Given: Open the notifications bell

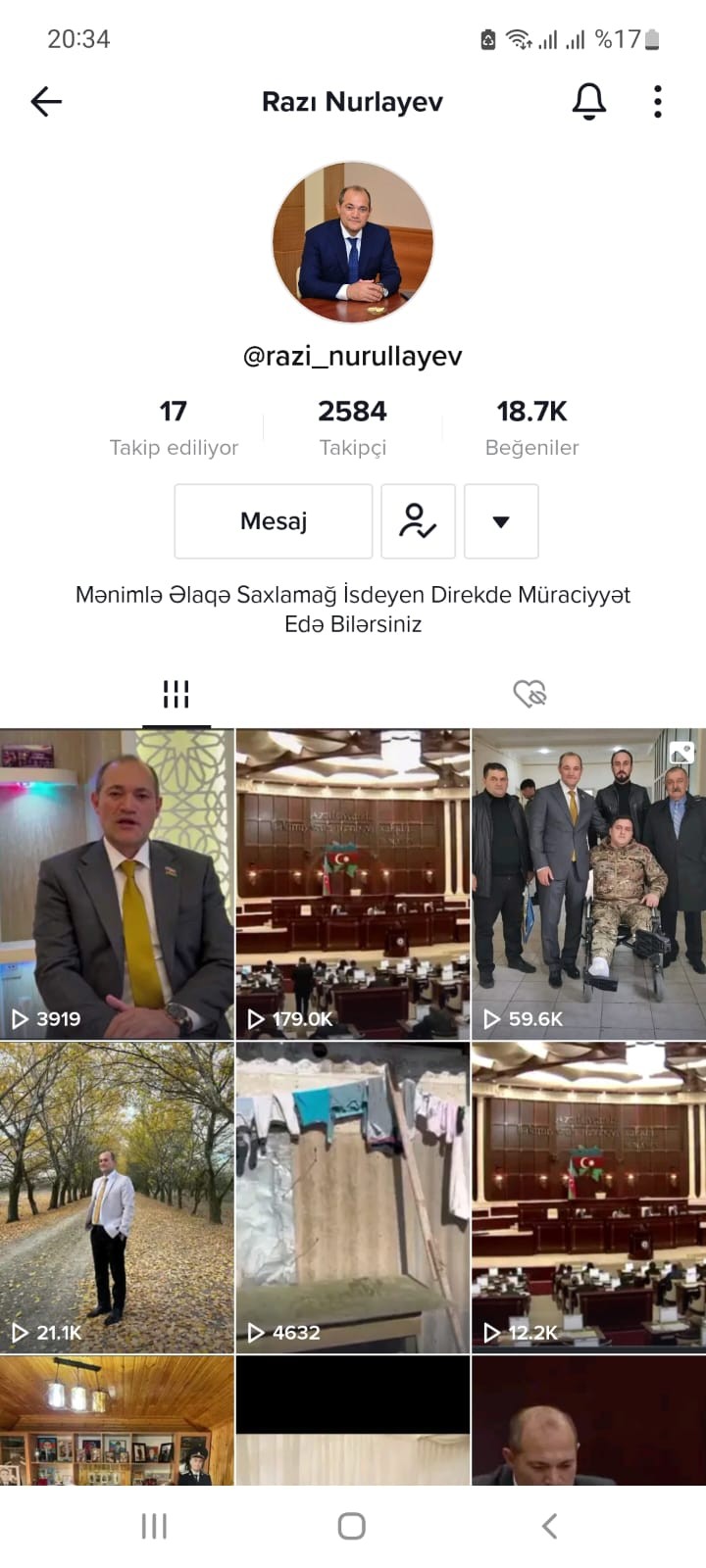Looking at the screenshot, I should coord(588,102).
